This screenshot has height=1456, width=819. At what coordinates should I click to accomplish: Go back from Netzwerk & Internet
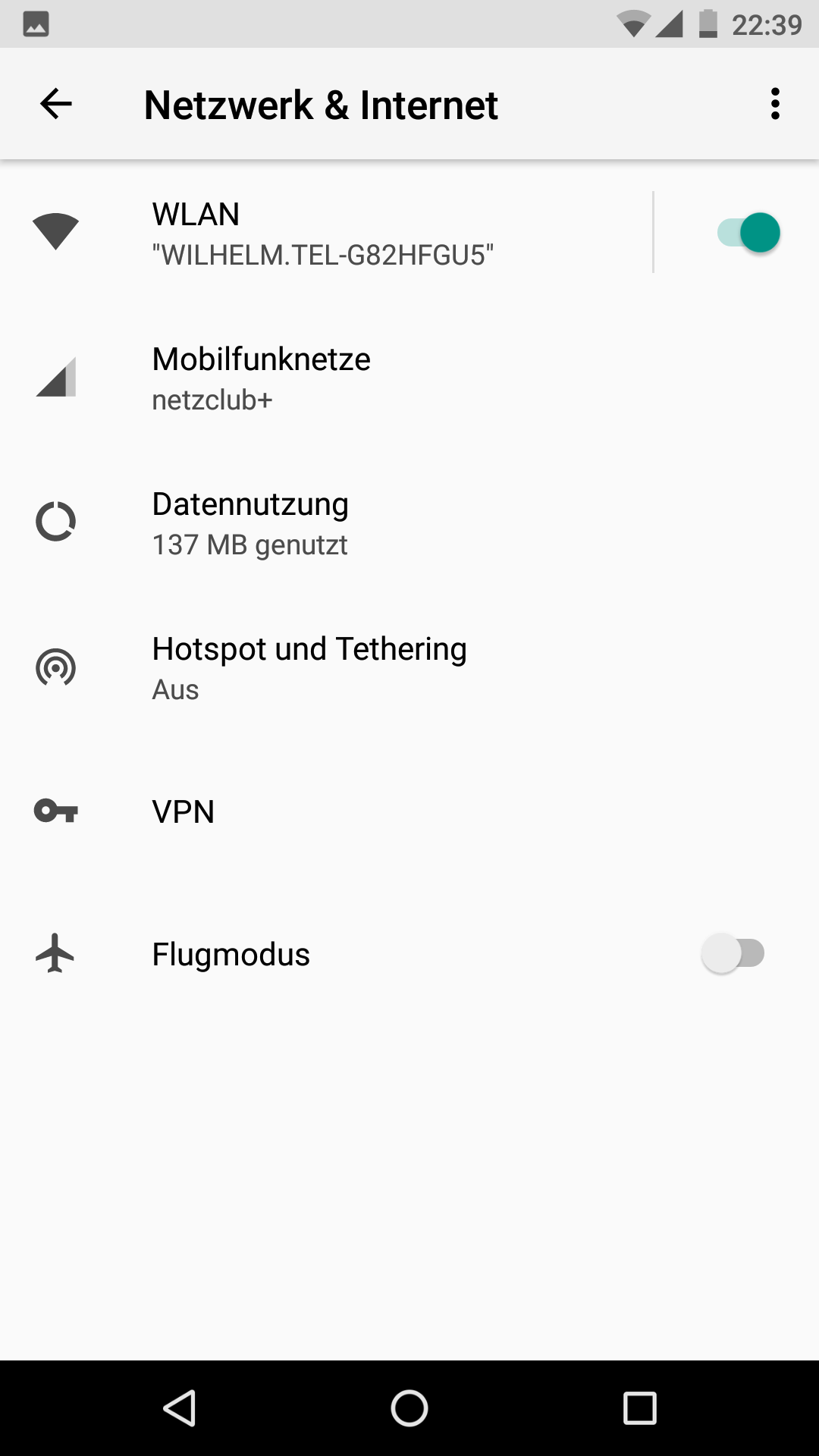click(x=56, y=104)
